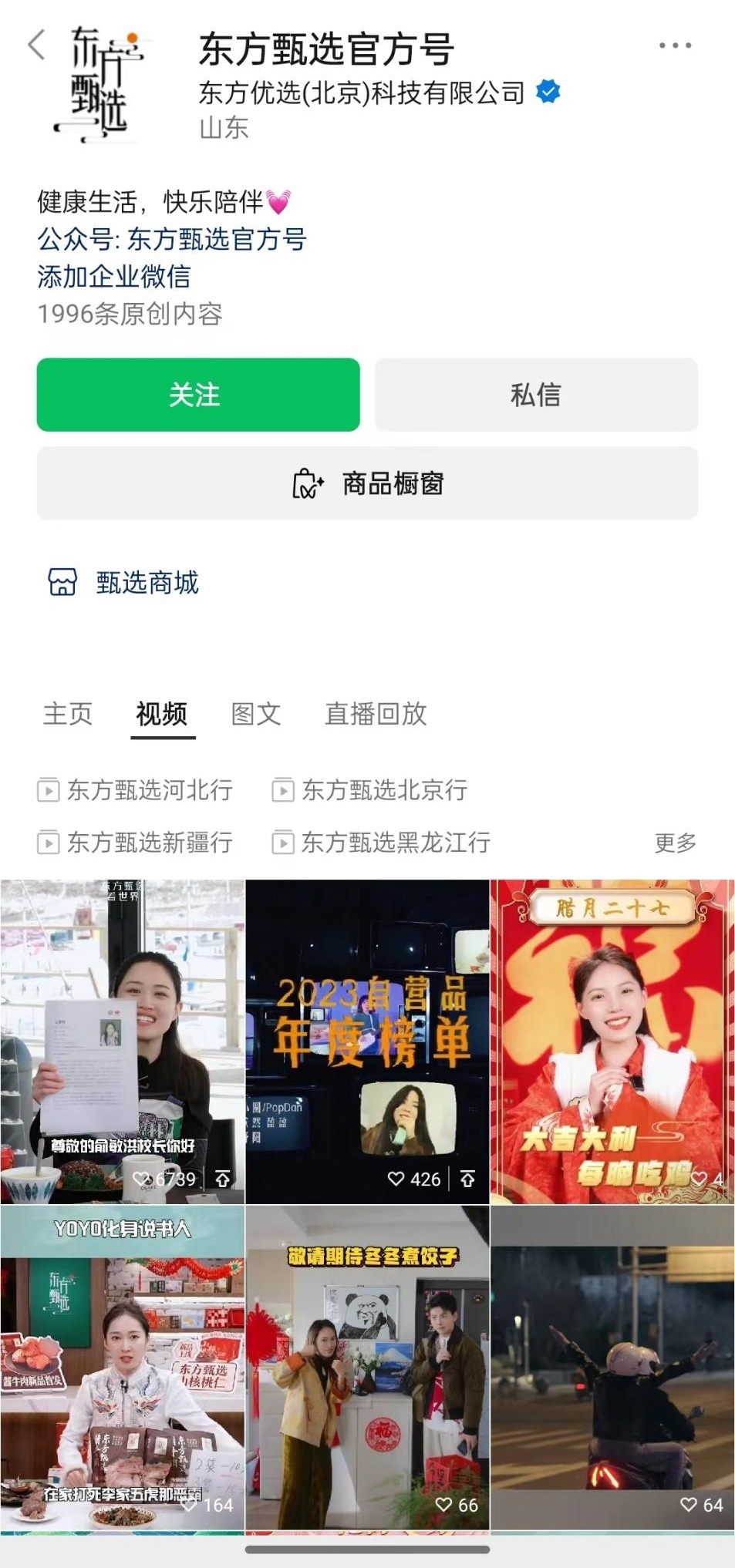Open the 东方甄选新疆行 collection

click(136, 843)
